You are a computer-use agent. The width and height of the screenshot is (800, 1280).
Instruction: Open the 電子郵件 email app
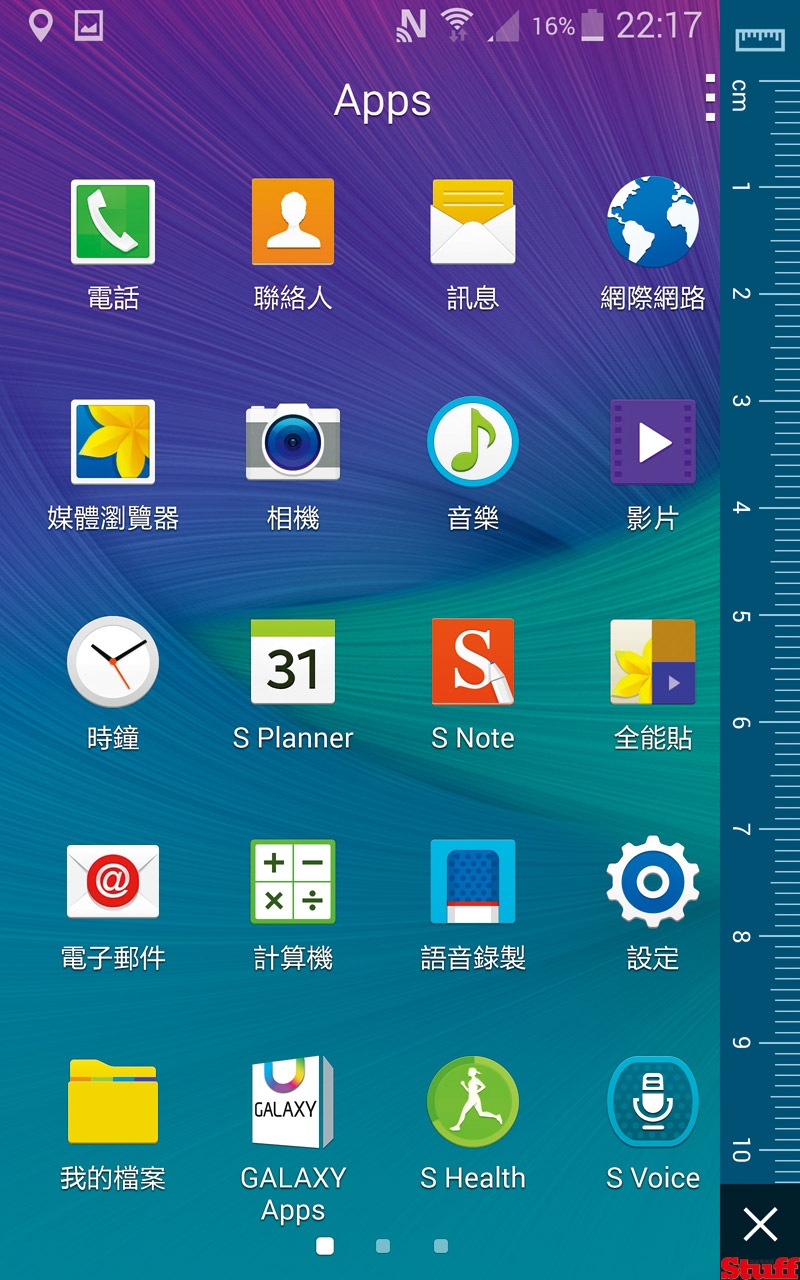(113, 882)
